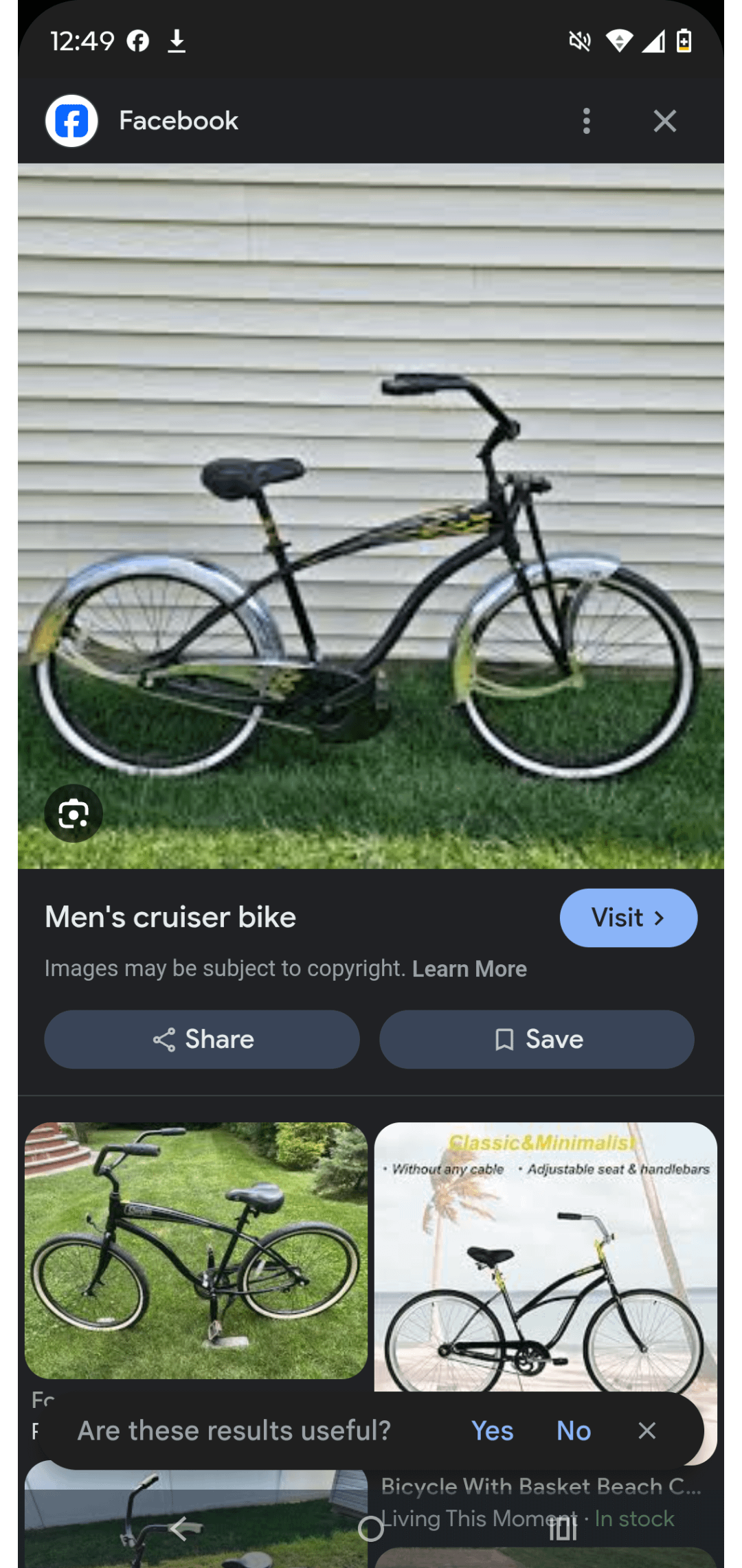Viewport: 742px width, 1568px height.
Task: Open the Learn More copyright link
Action: pos(469,968)
